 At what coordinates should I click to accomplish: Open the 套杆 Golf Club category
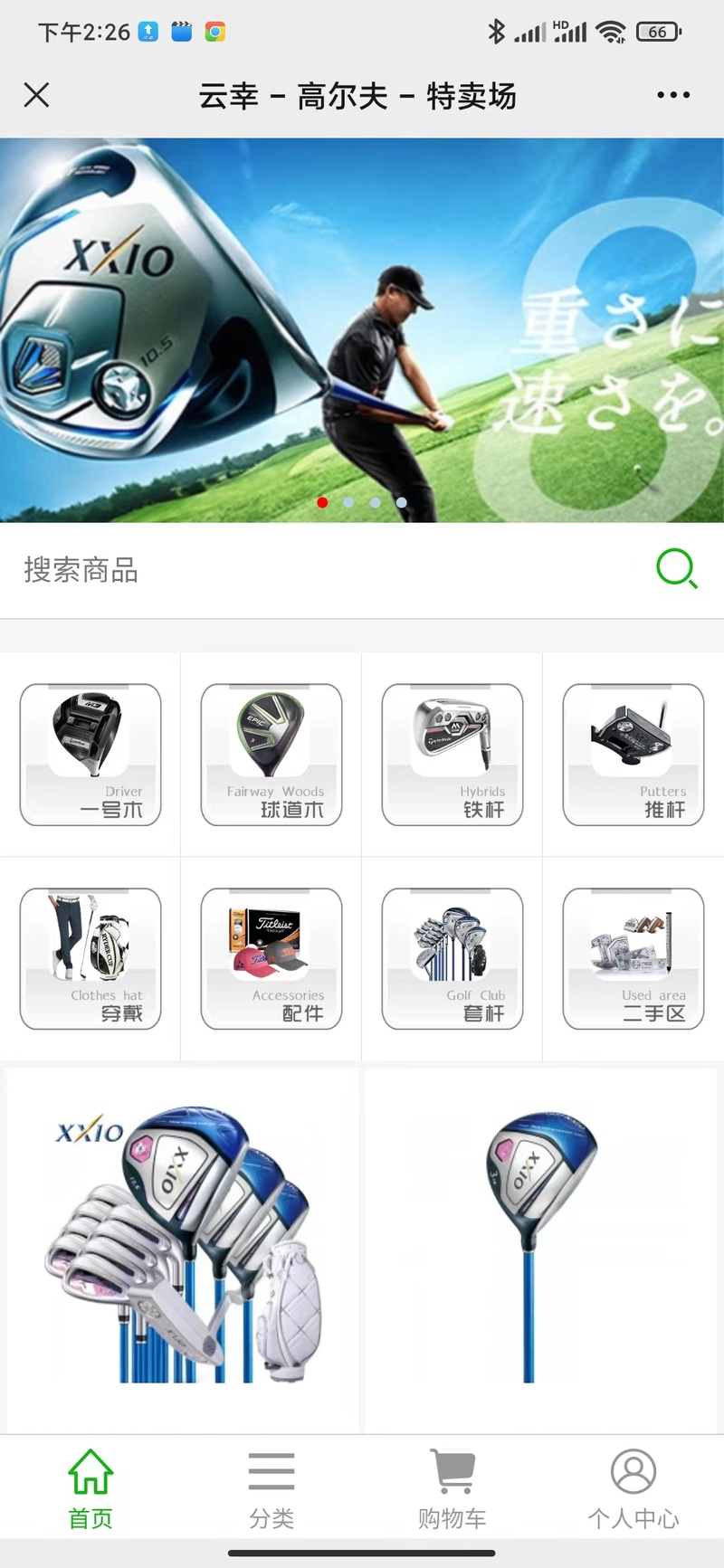pos(452,959)
